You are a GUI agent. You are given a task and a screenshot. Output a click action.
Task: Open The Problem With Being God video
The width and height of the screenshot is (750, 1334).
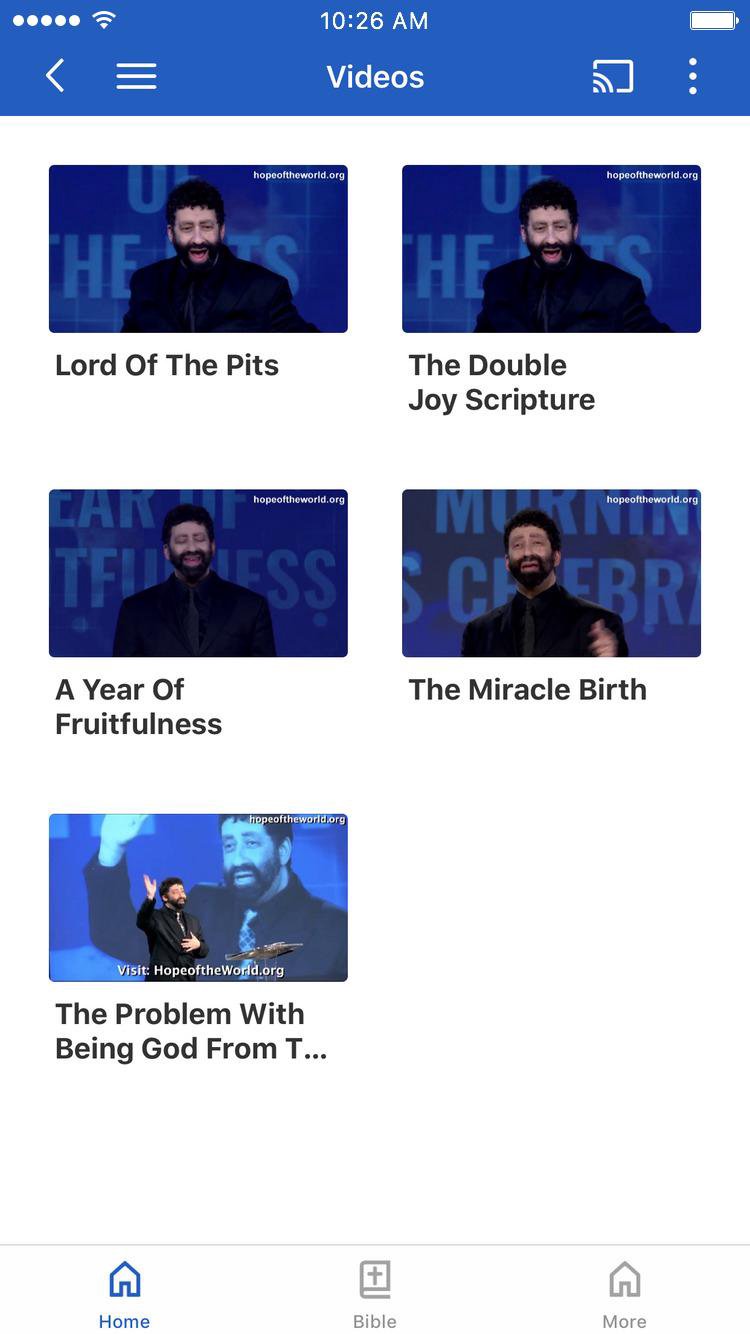[198, 897]
